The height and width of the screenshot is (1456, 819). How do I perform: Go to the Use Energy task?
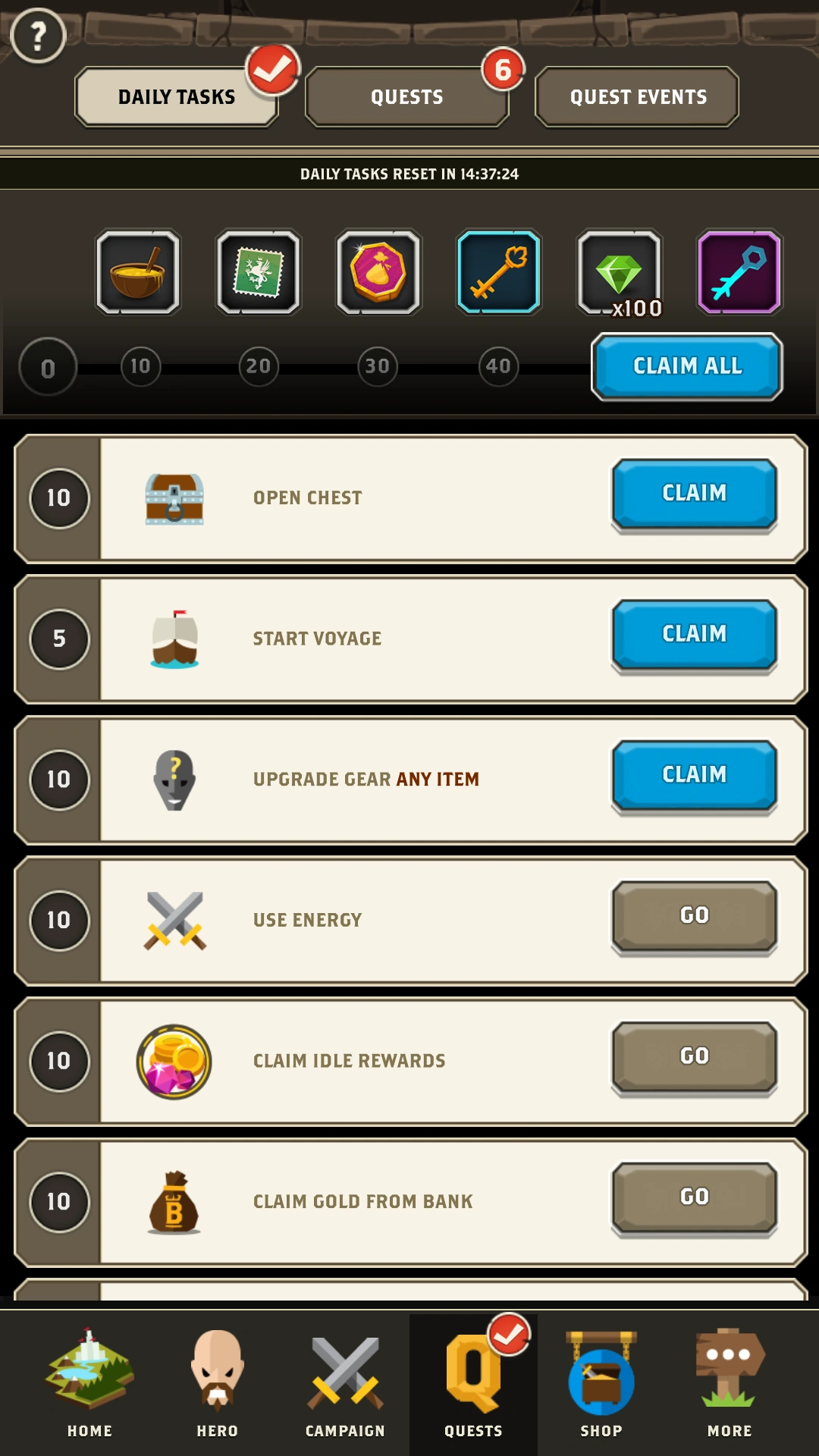[694, 916]
